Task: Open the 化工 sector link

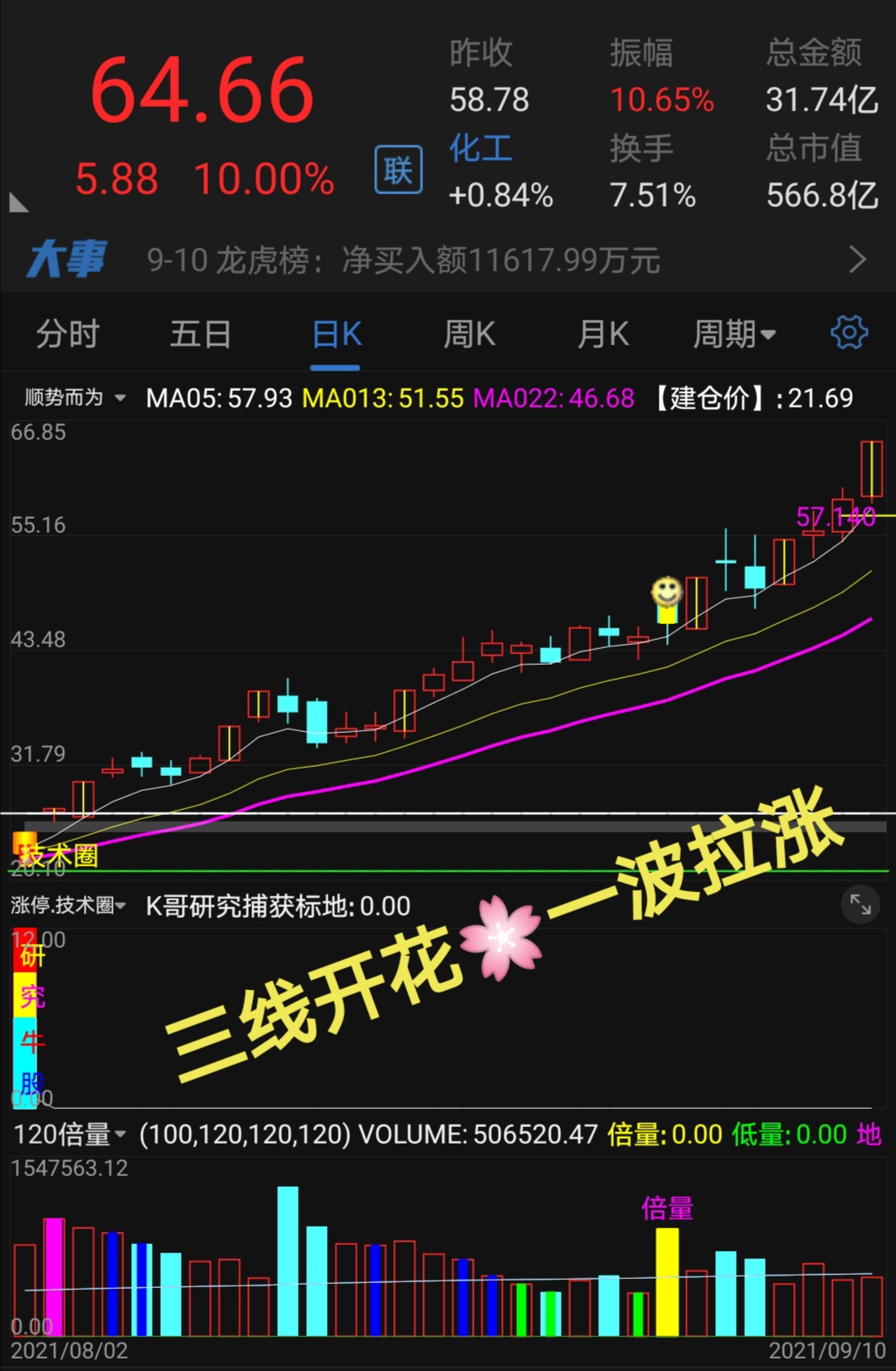Action: 481,149
